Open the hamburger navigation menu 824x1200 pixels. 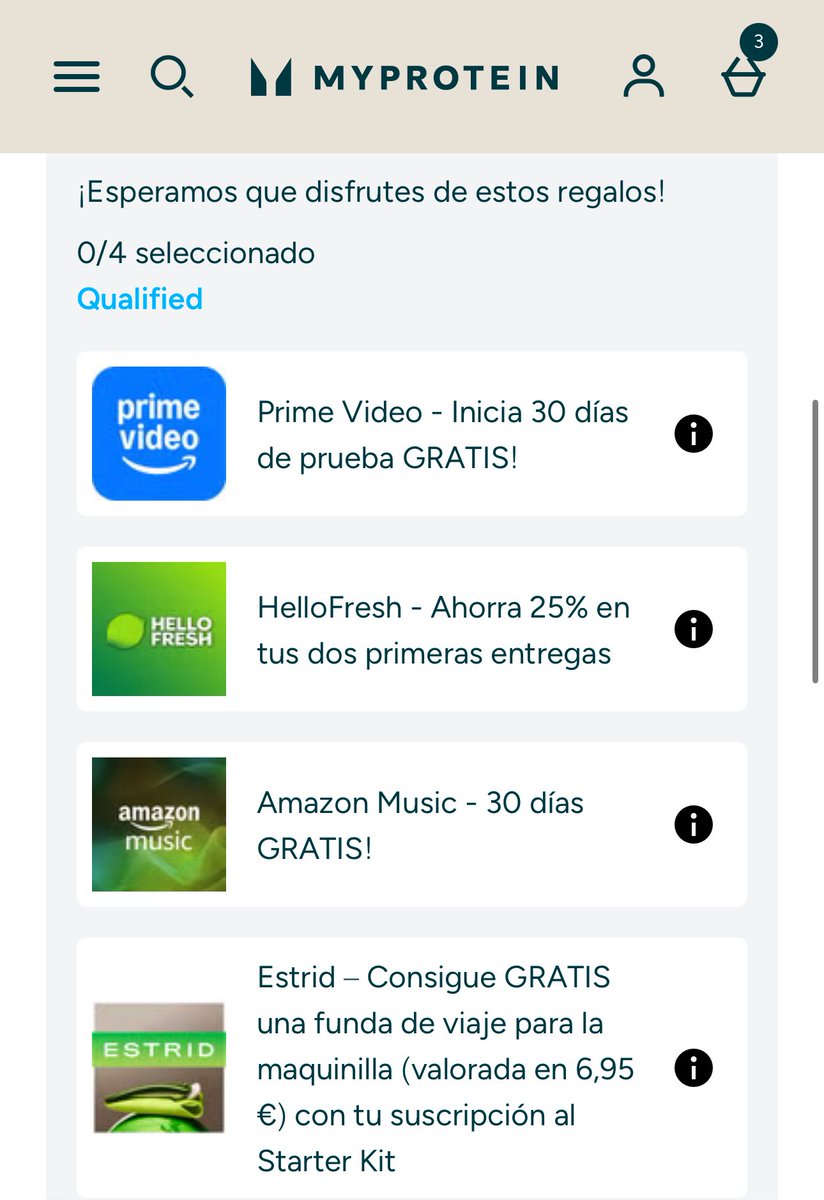tap(77, 77)
